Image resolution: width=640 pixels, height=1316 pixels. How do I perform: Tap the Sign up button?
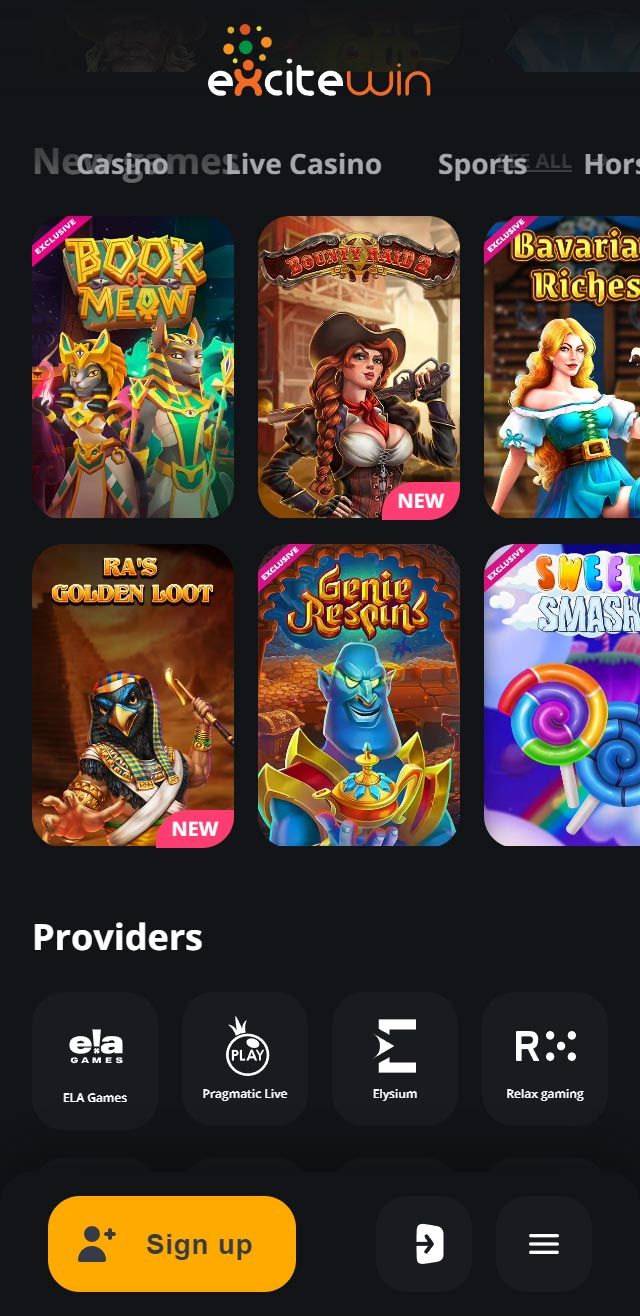point(172,1244)
